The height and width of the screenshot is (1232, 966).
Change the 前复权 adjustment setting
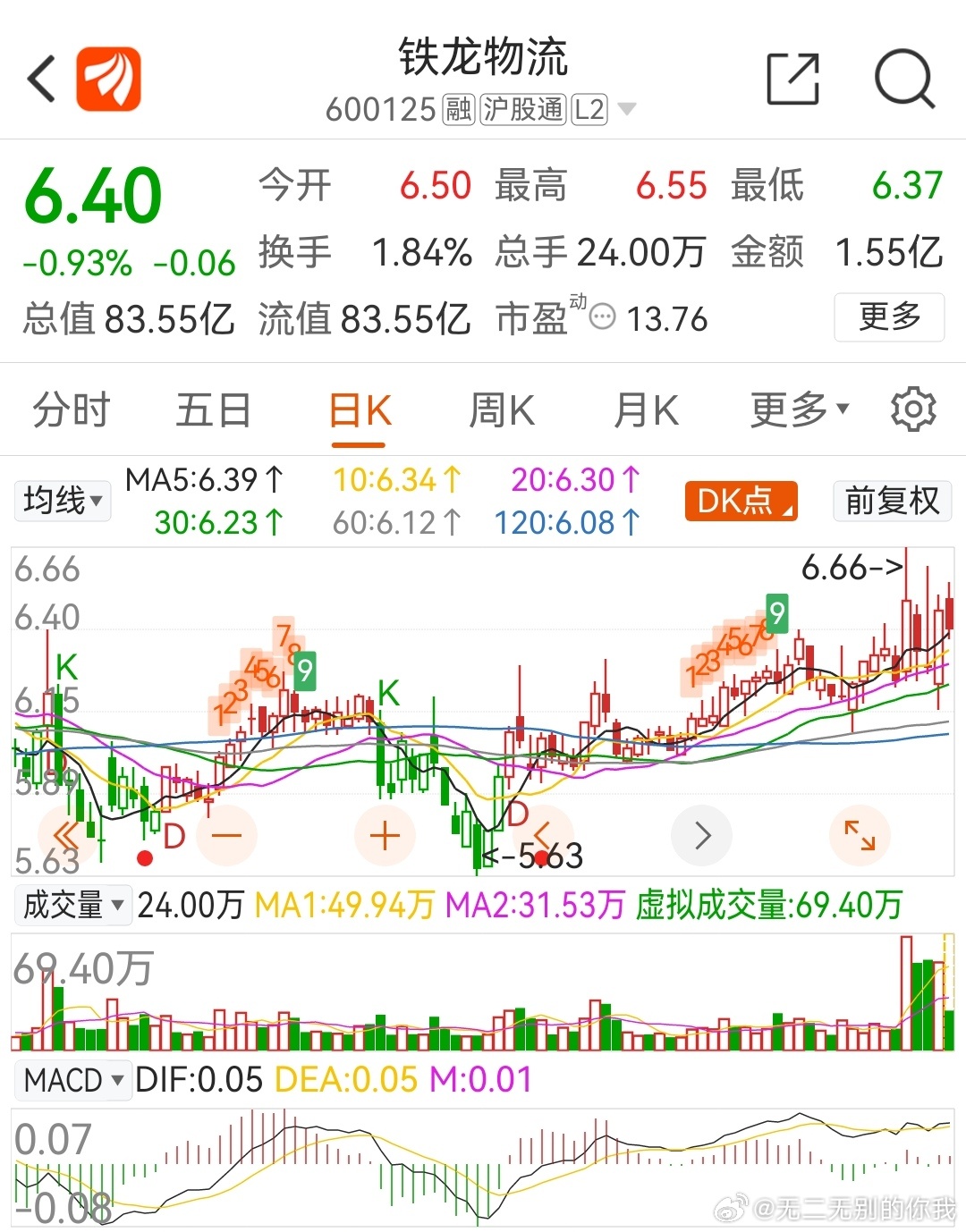tap(891, 501)
